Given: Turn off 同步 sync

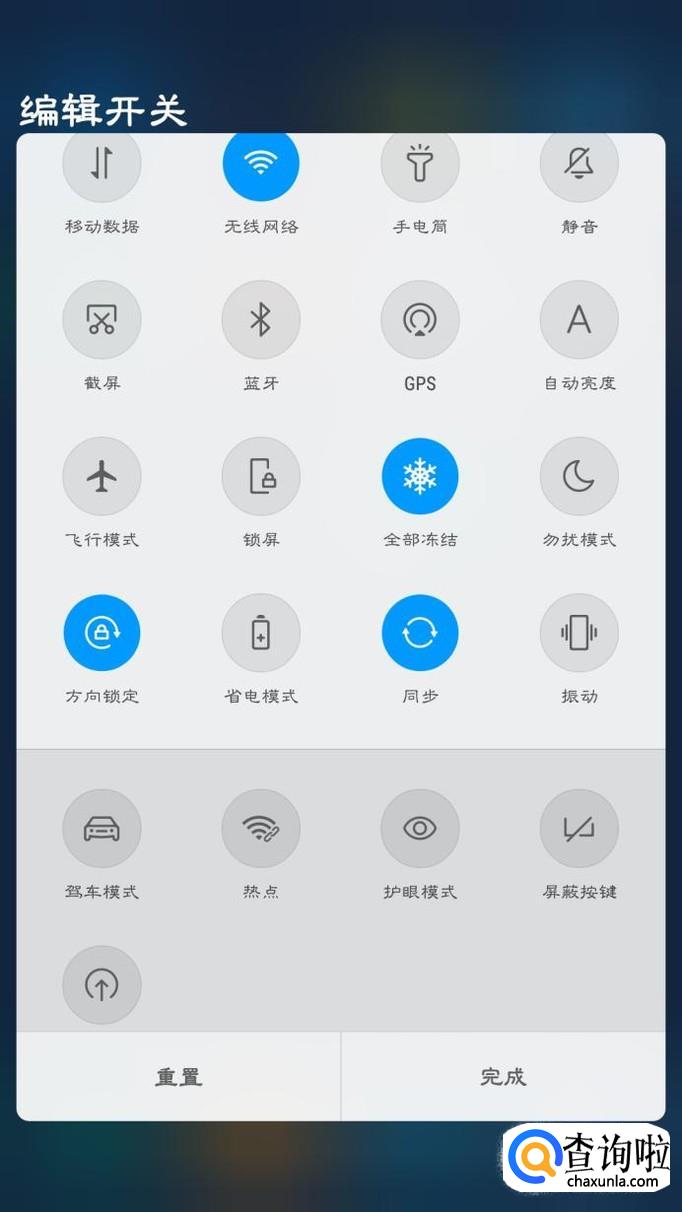Looking at the screenshot, I should (420, 633).
